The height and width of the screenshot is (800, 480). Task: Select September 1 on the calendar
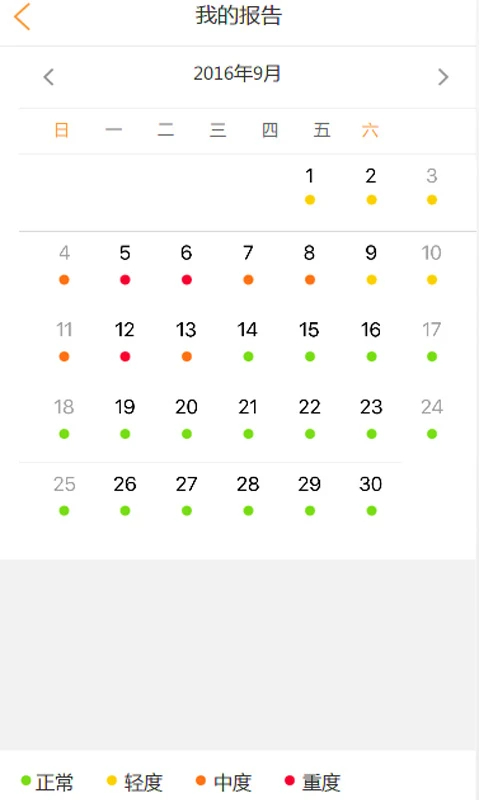310,186
